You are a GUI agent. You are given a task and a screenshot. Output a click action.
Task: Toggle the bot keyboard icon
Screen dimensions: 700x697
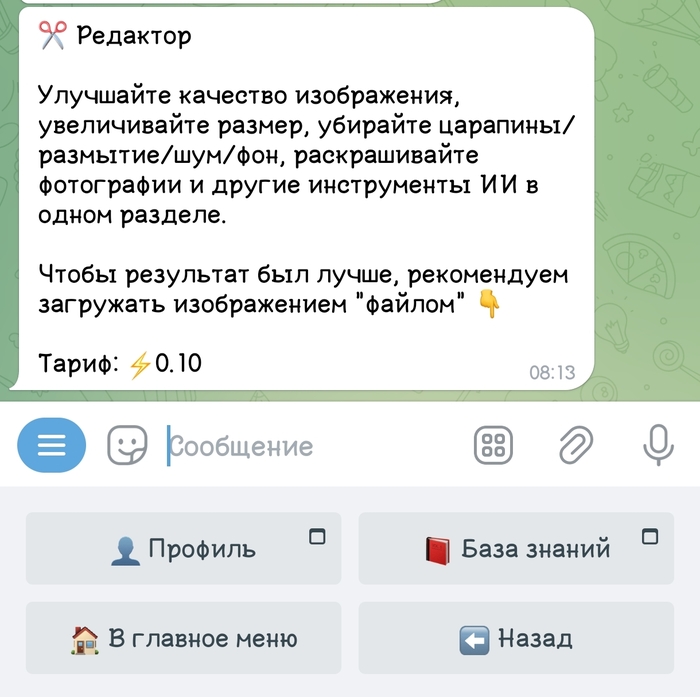[x=493, y=446]
